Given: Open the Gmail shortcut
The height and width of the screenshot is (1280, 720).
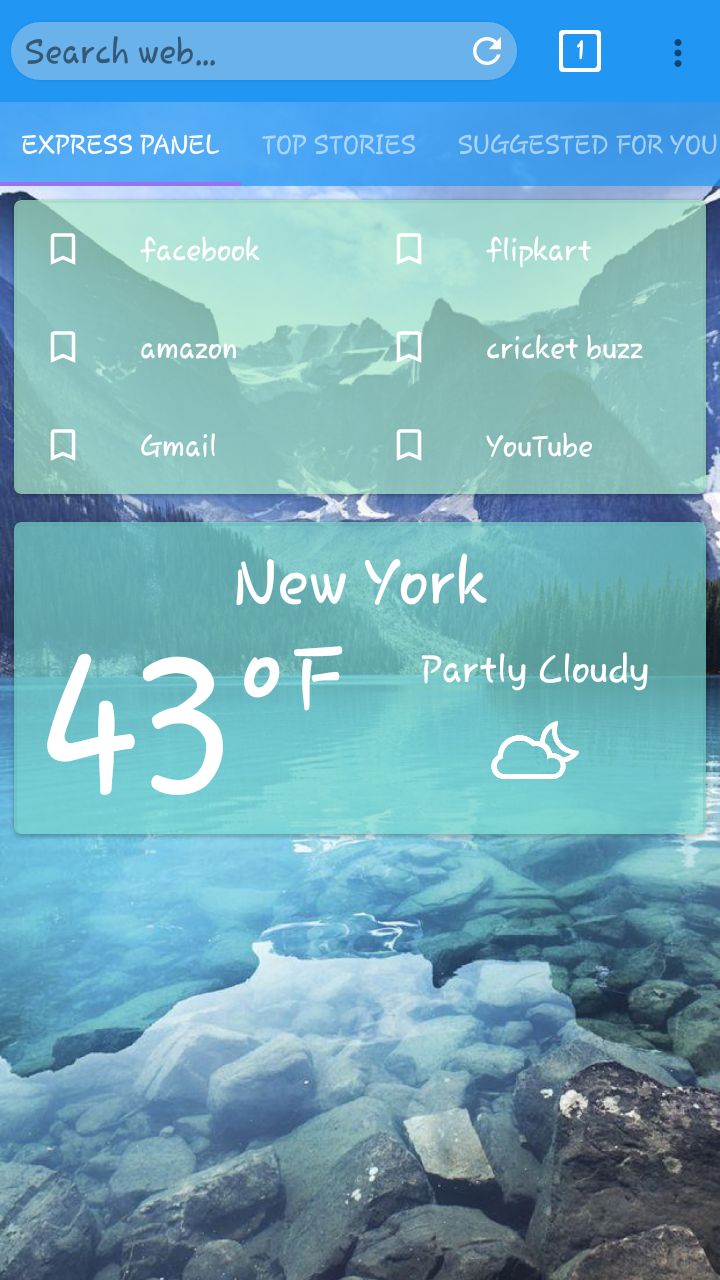Looking at the screenshot, I should coord(177,446).
